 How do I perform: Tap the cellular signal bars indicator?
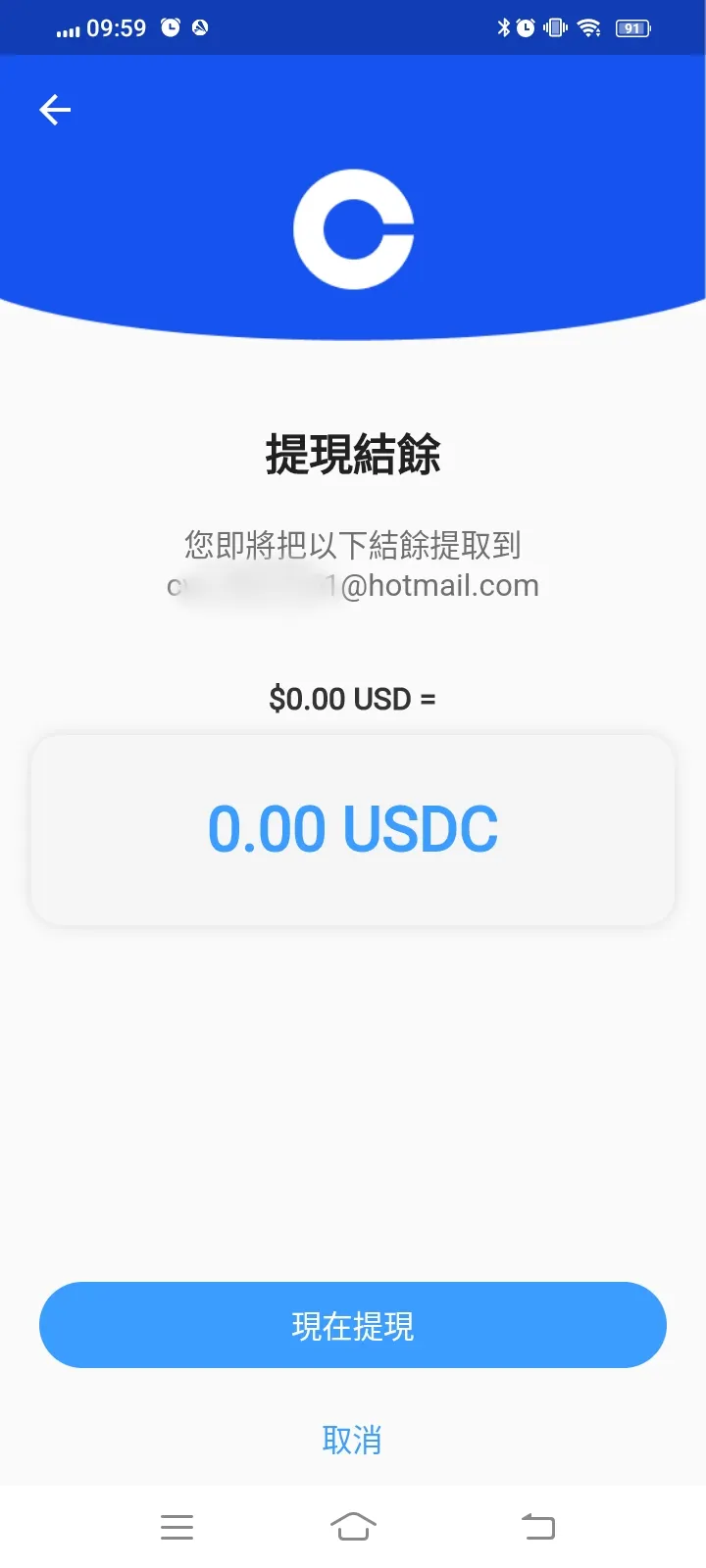point(69,27)
